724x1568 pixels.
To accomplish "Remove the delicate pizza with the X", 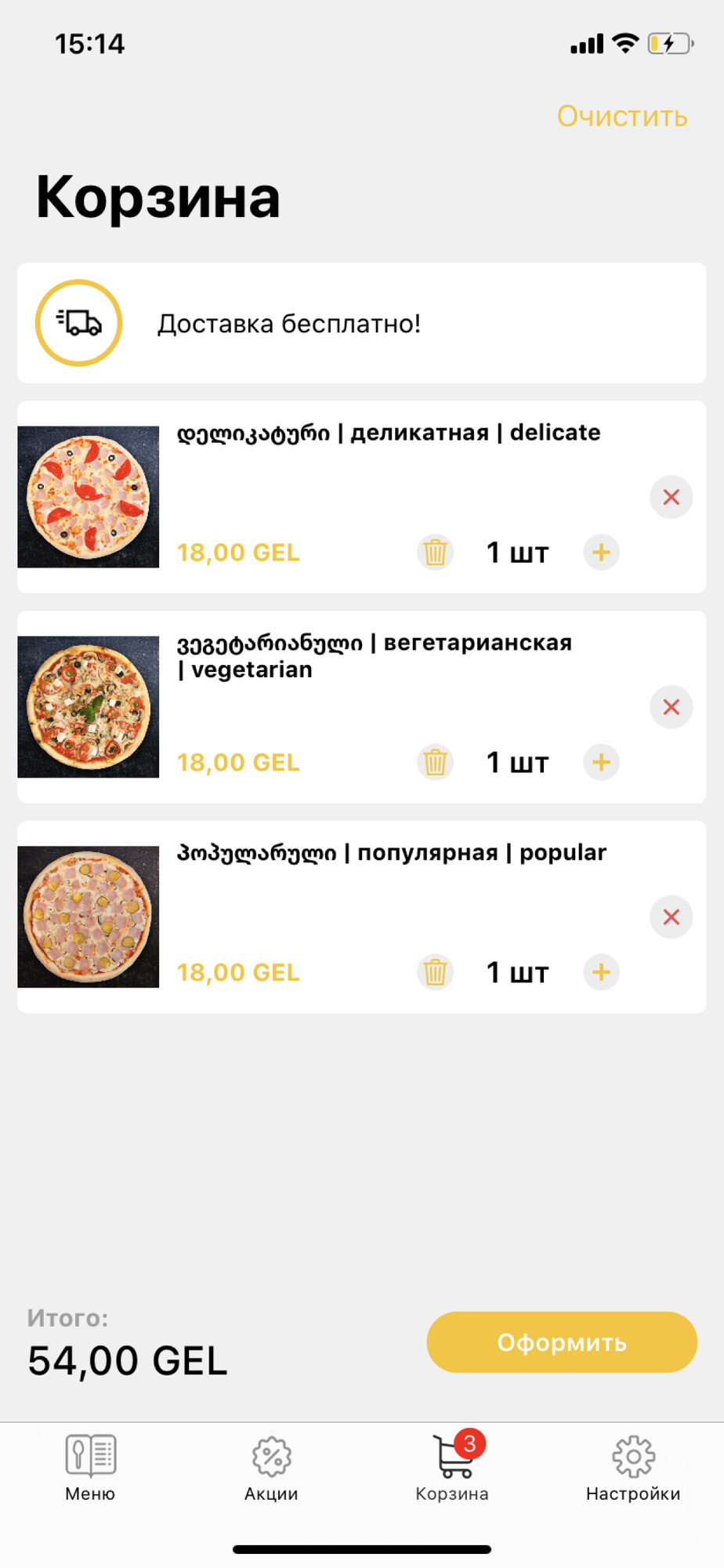I will click(x=671, y=497).
